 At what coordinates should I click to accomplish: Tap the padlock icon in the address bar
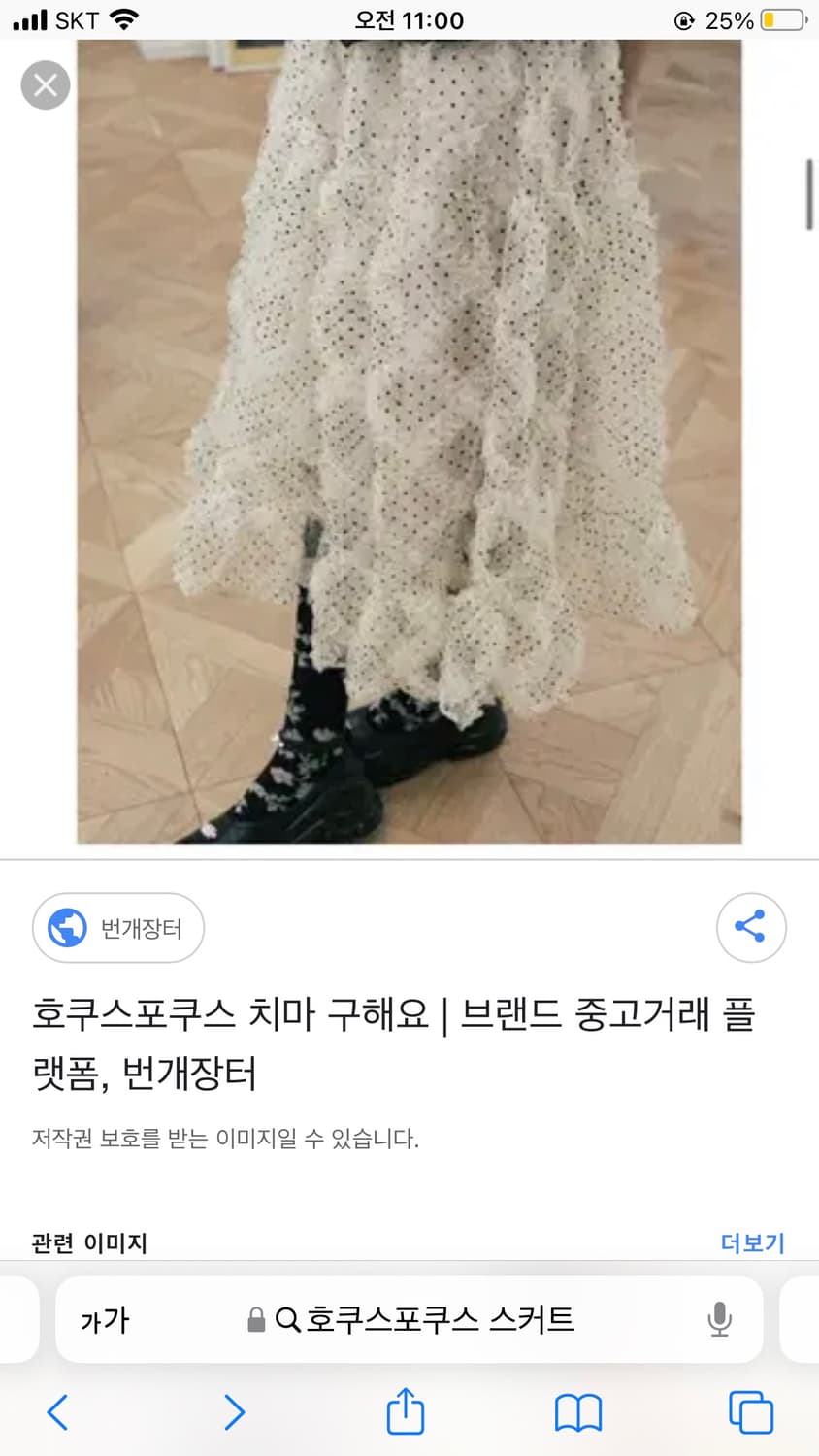pos(255,1320)
